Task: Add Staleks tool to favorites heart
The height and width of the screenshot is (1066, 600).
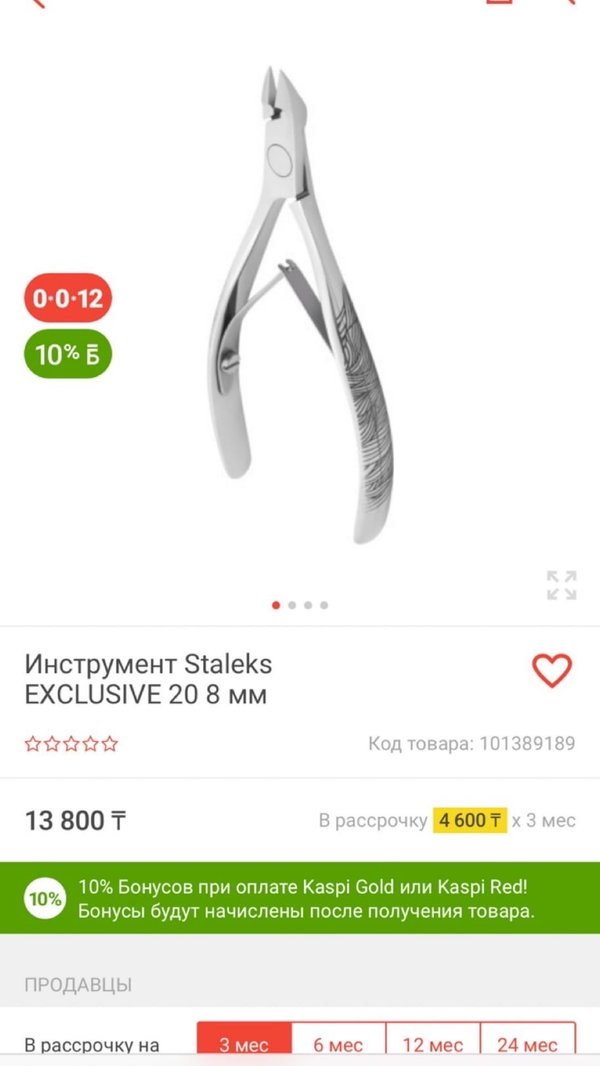Action: click(551, 670)
